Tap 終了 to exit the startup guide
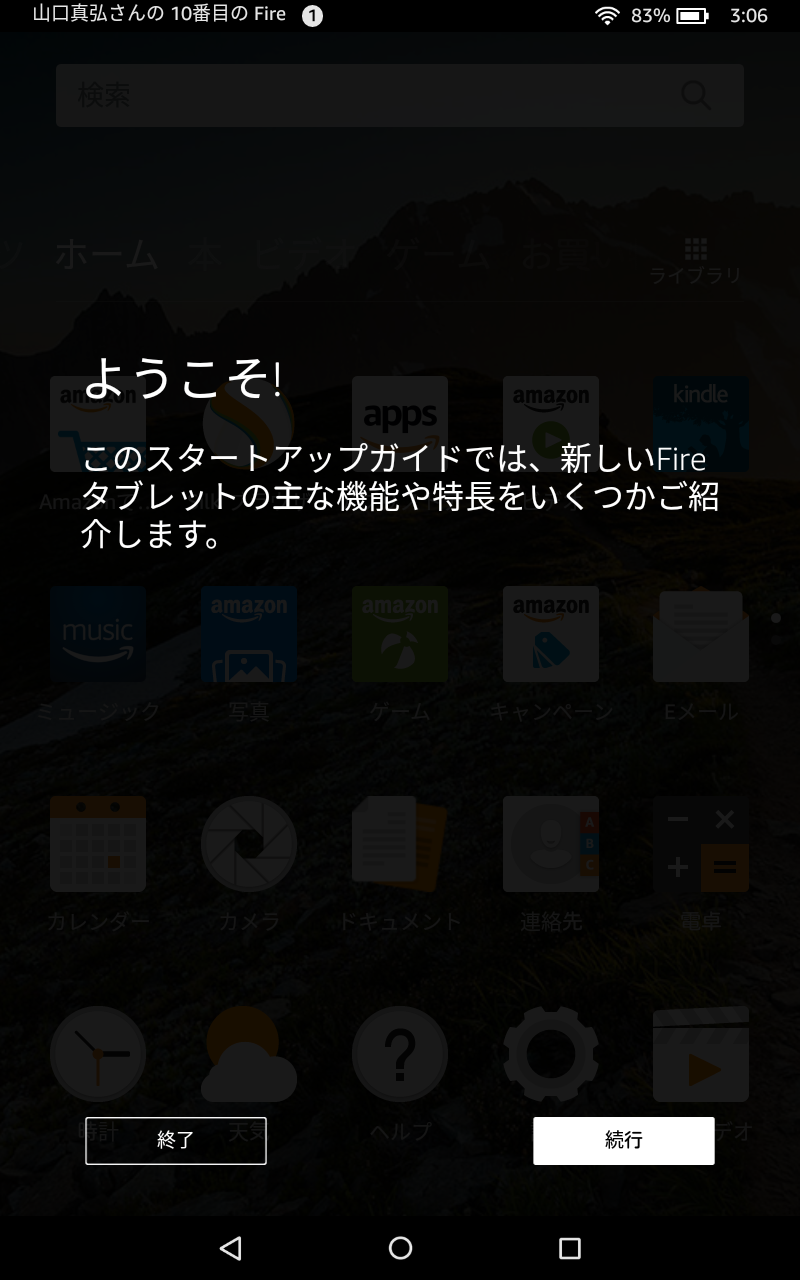The image size is (800, 1280). 176,1140
